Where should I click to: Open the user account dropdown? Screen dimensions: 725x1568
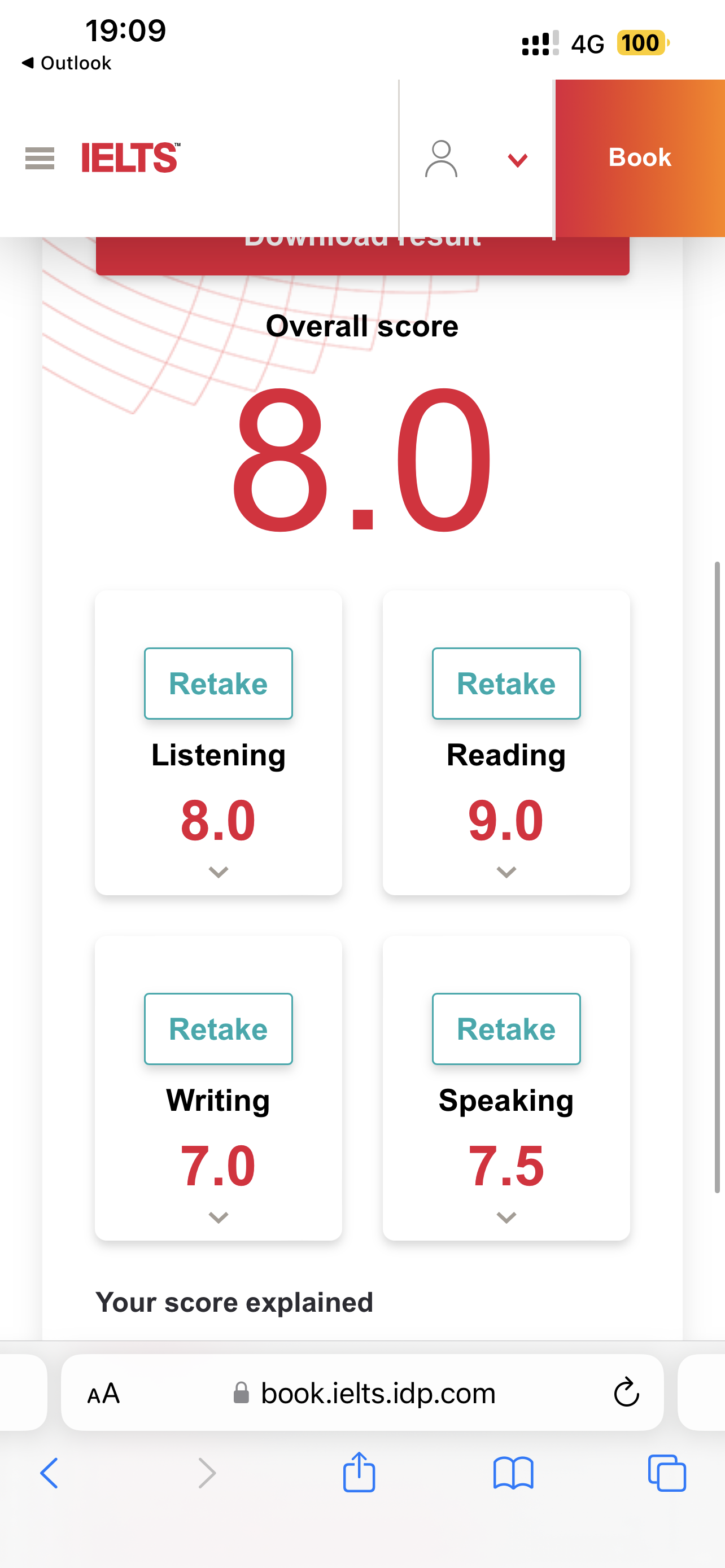point(475,159)
